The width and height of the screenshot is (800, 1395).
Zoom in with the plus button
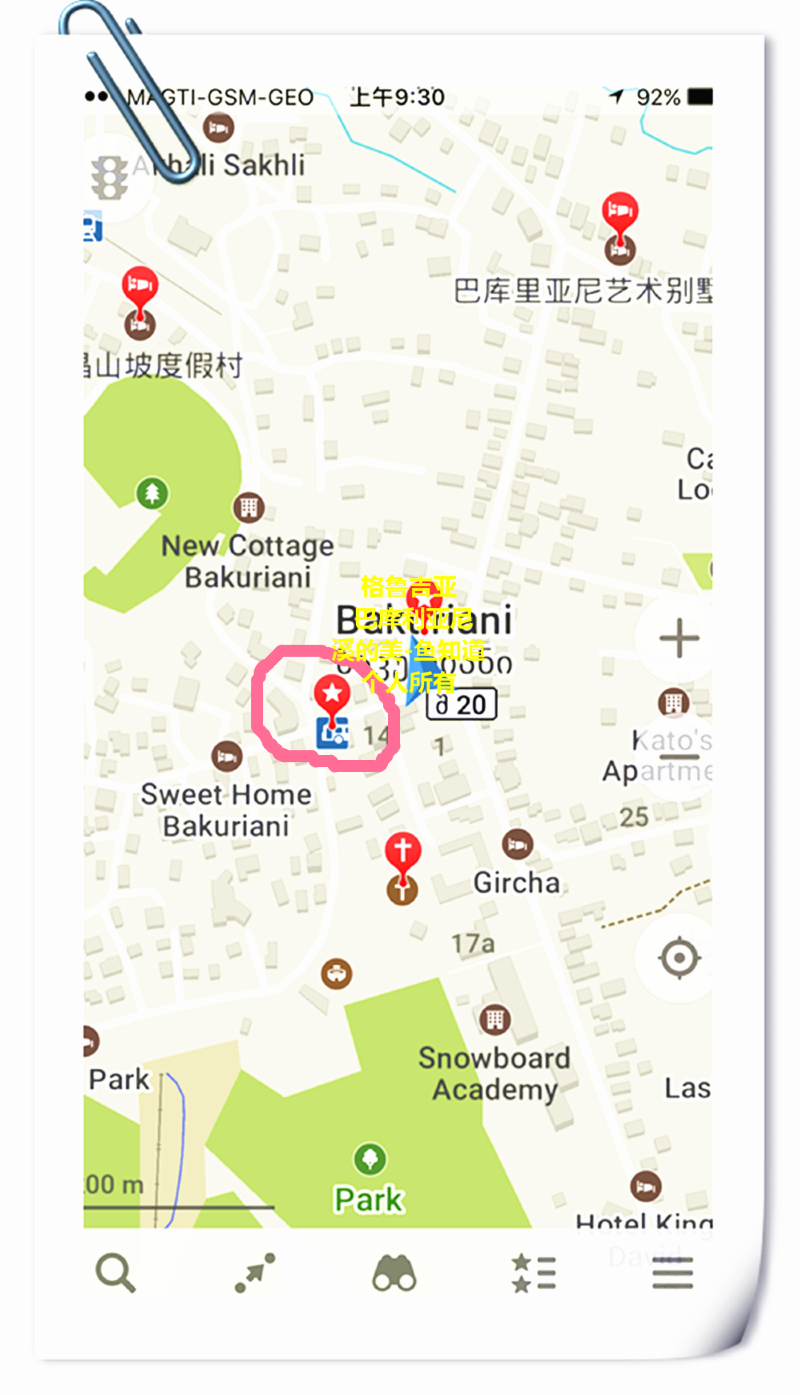[x=679, y=638]
